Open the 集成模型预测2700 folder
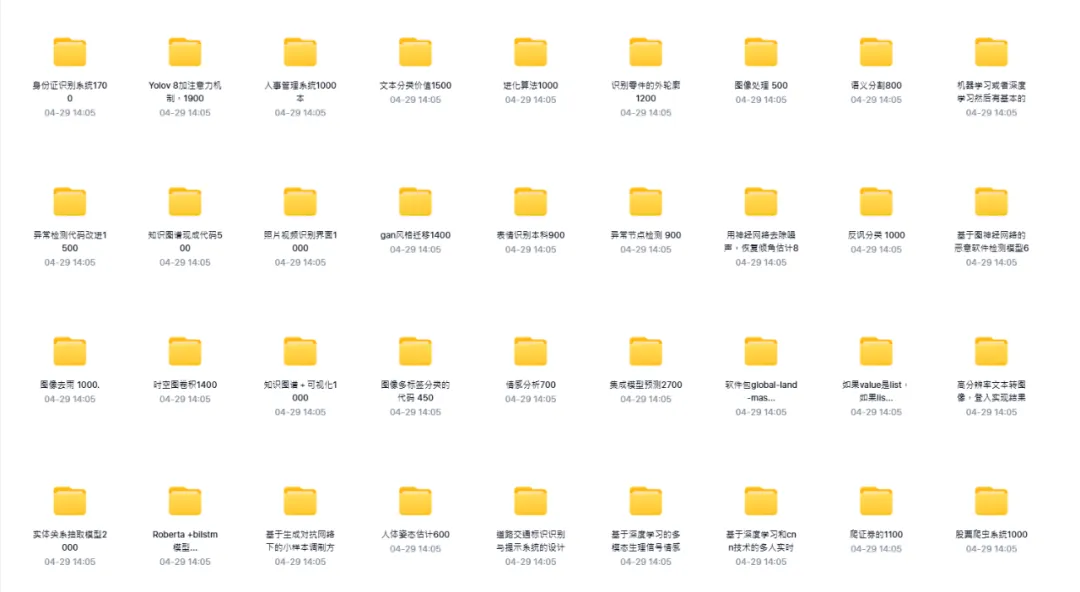1080x592 pixels. click(x=646, y=351)
